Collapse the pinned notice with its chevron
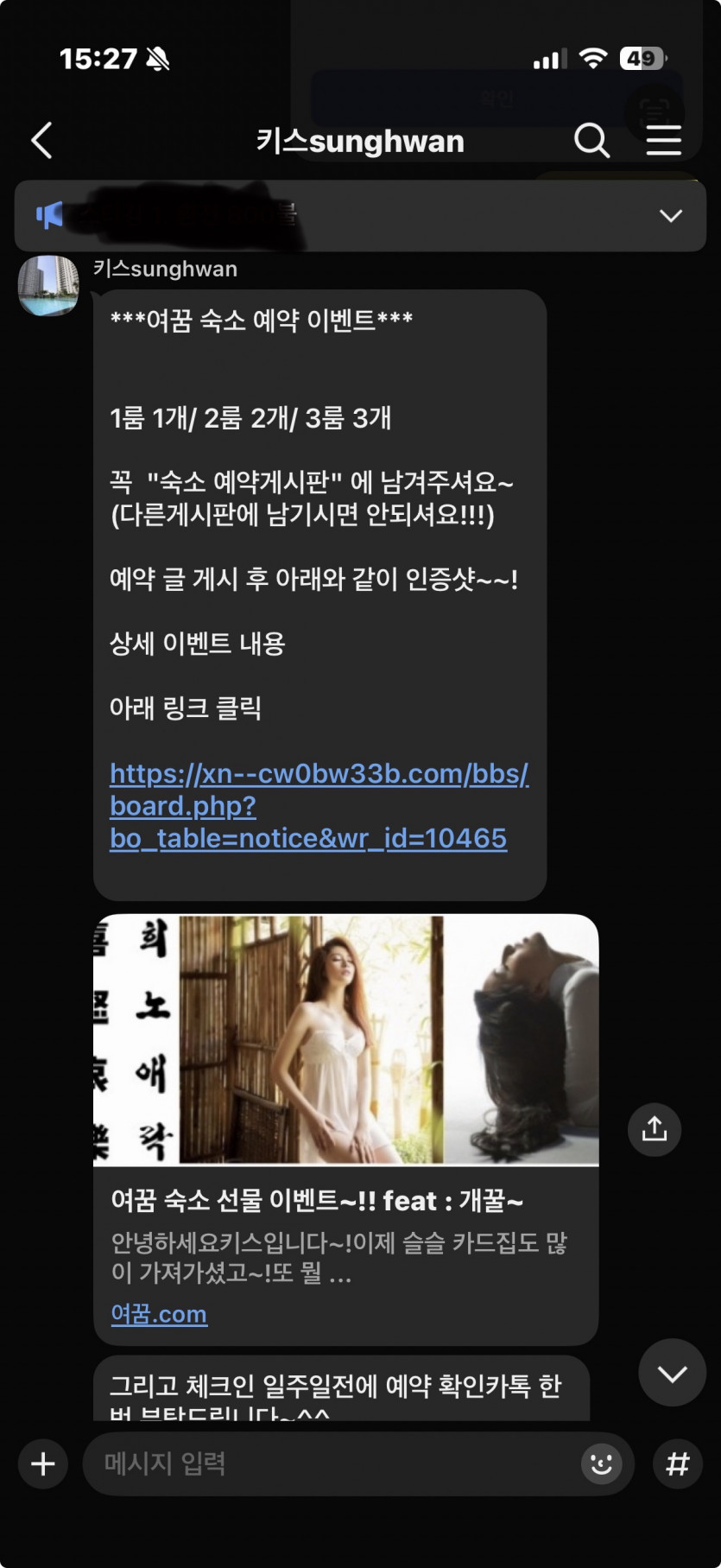The image size is (721, 1568). (x=671, y=216)
